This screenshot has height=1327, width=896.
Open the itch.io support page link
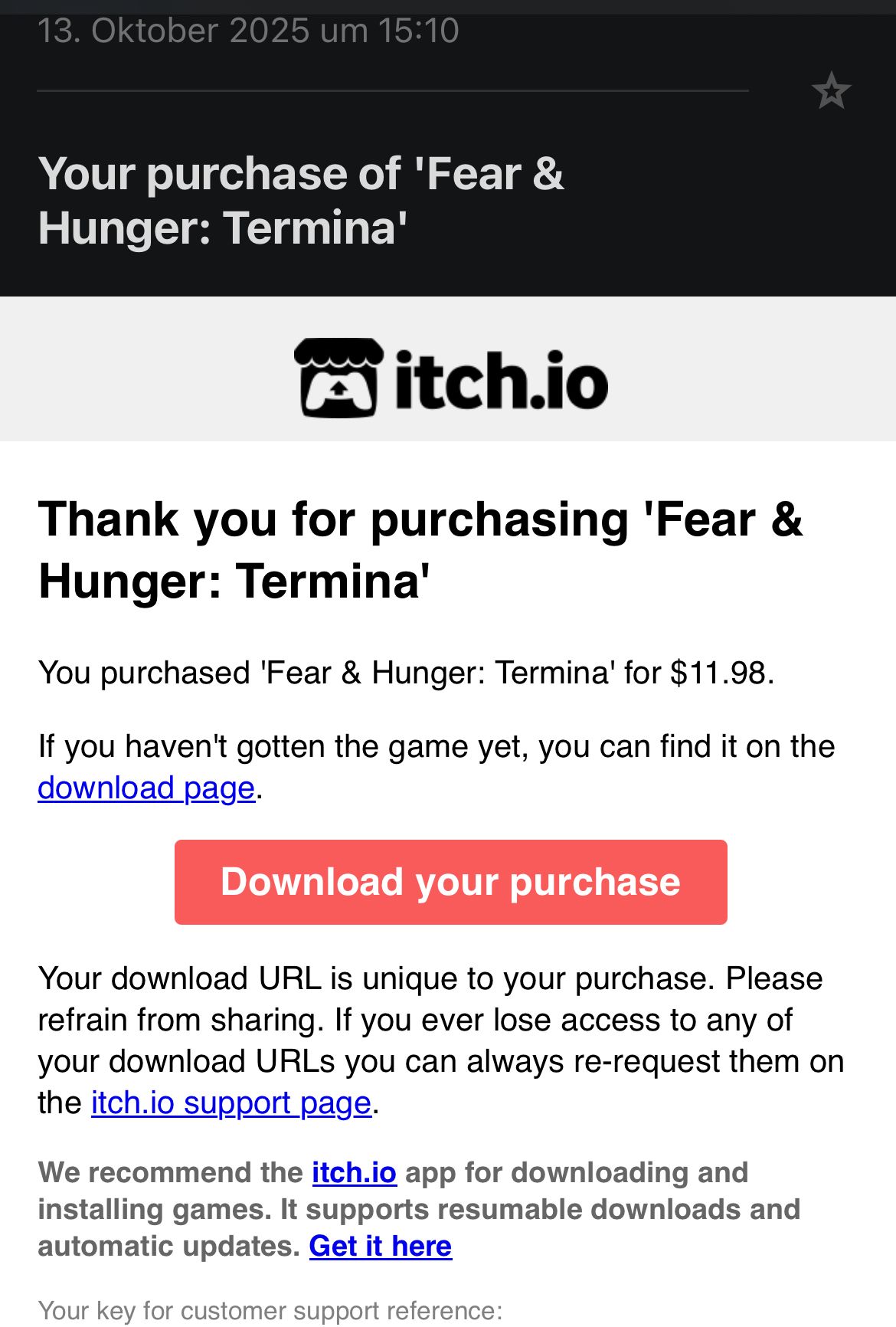[231, 1103]
